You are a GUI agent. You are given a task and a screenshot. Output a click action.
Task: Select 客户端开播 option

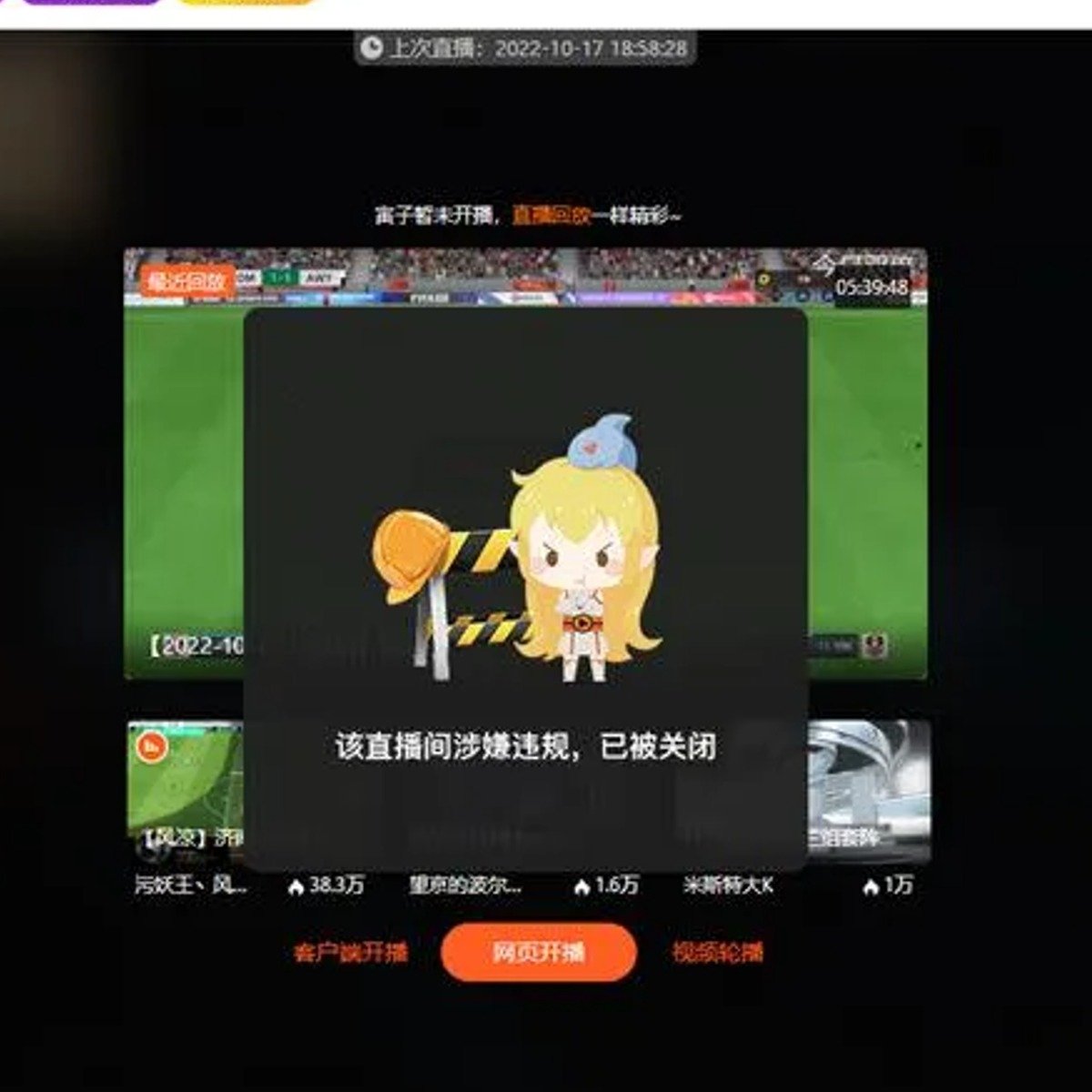click(350, 953)
